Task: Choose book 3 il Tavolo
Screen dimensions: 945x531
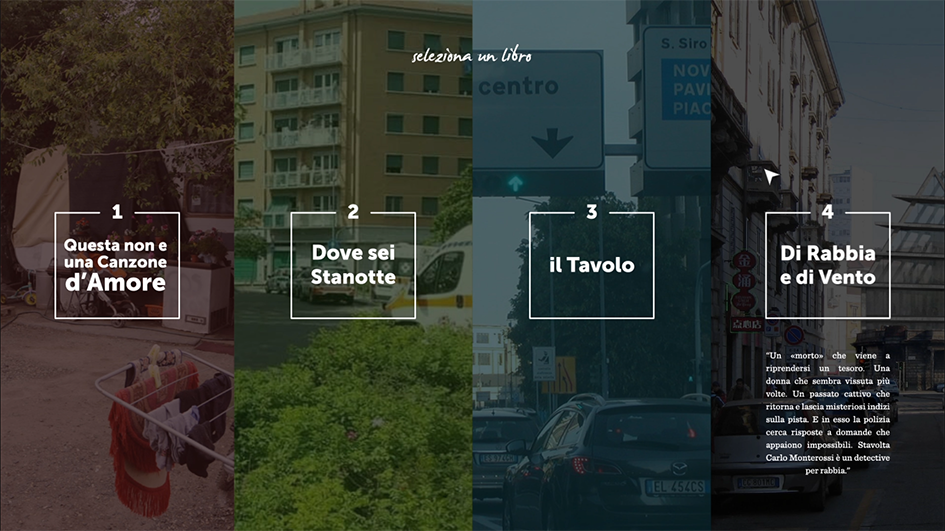Action: [591, 265]
